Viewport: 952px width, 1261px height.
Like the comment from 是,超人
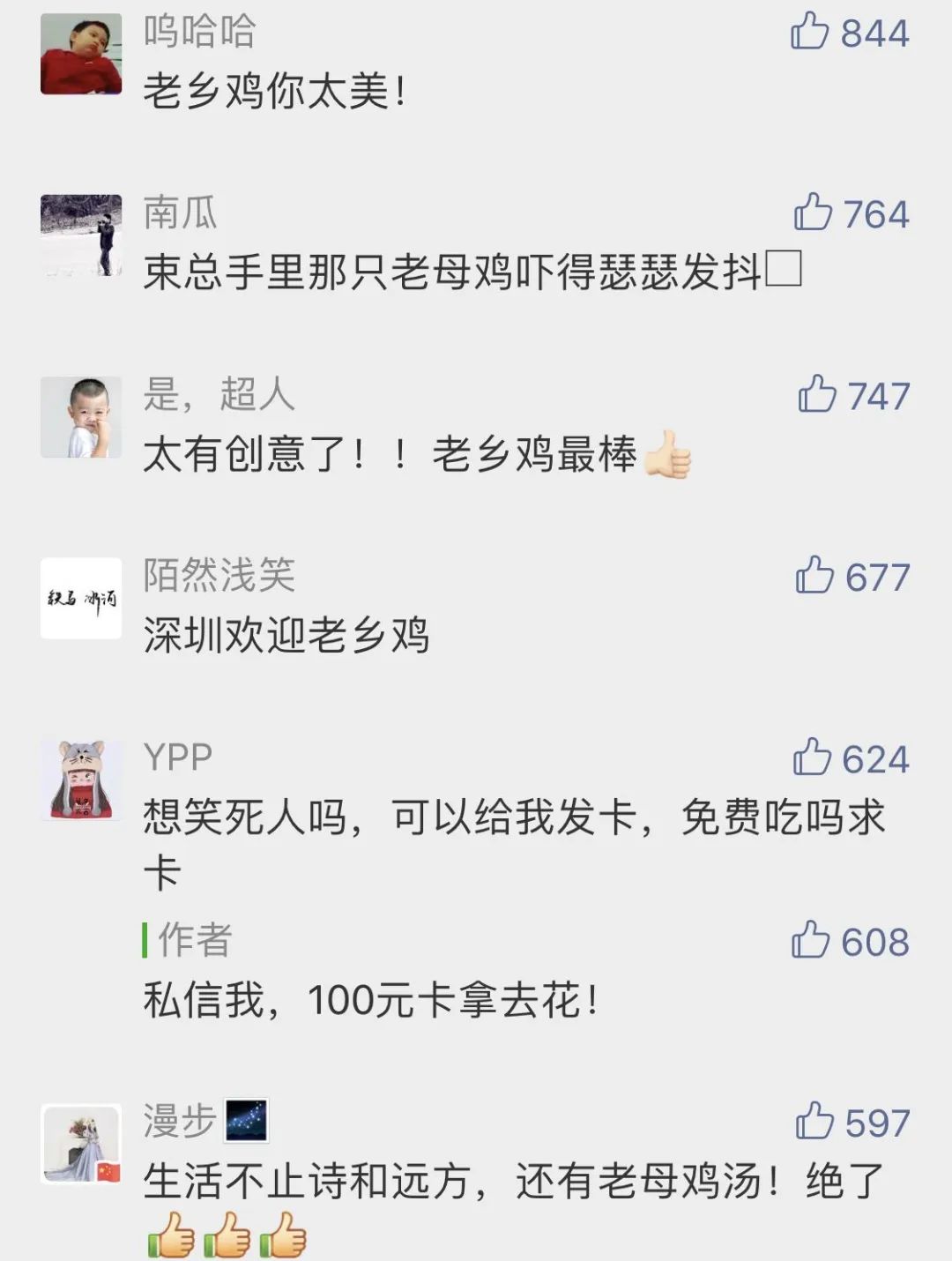point(817,394)
